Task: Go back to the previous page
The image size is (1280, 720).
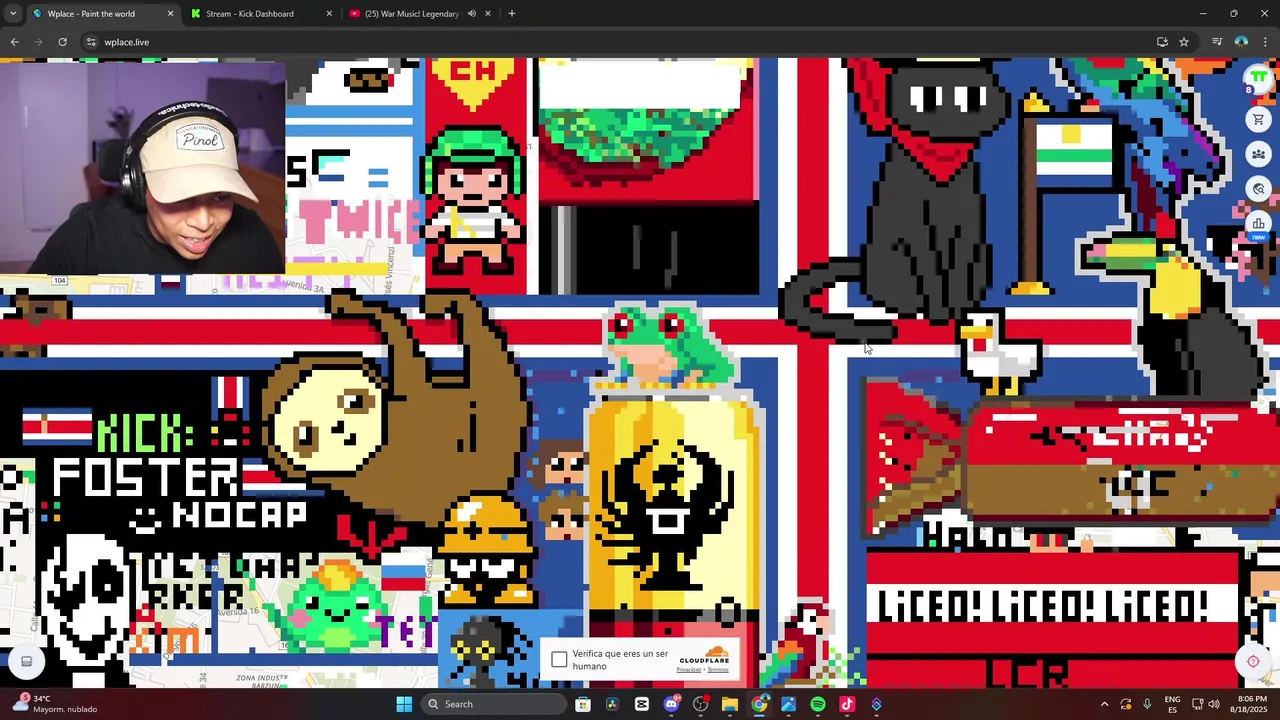Action: pyautogui.click(x=15, y=42)
